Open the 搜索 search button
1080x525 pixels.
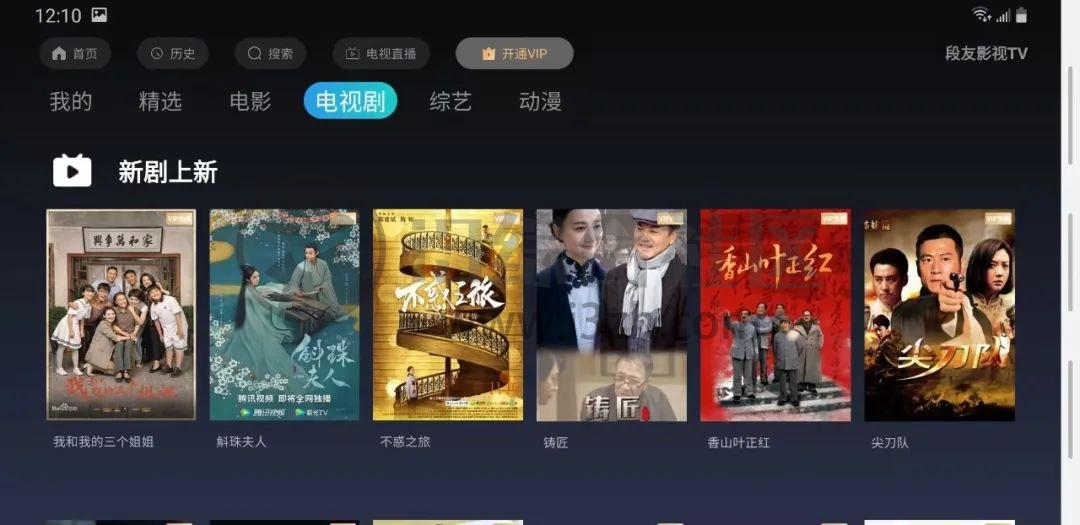[270, 53]
